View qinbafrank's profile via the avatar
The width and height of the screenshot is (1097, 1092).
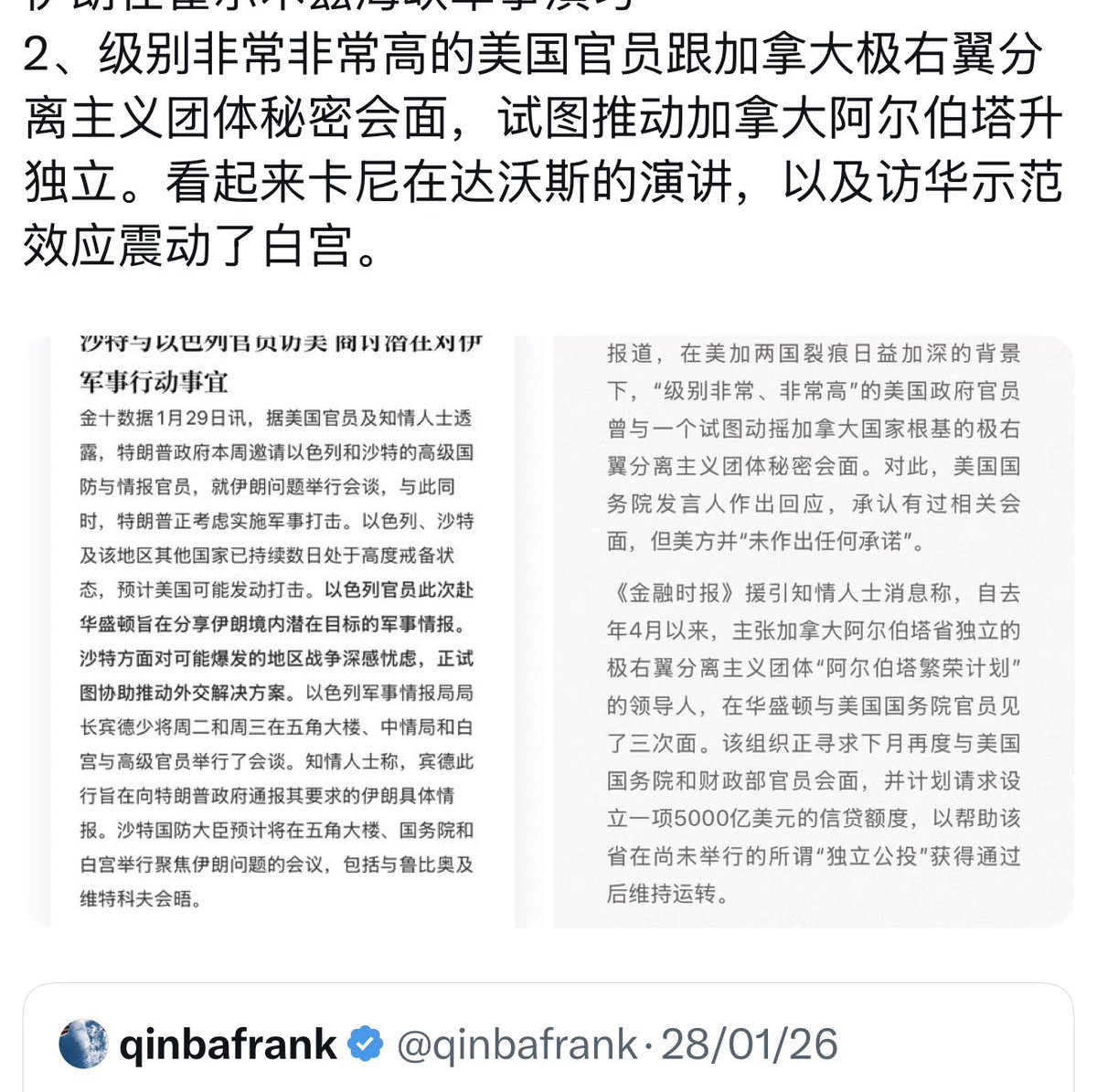point(83,1044)
